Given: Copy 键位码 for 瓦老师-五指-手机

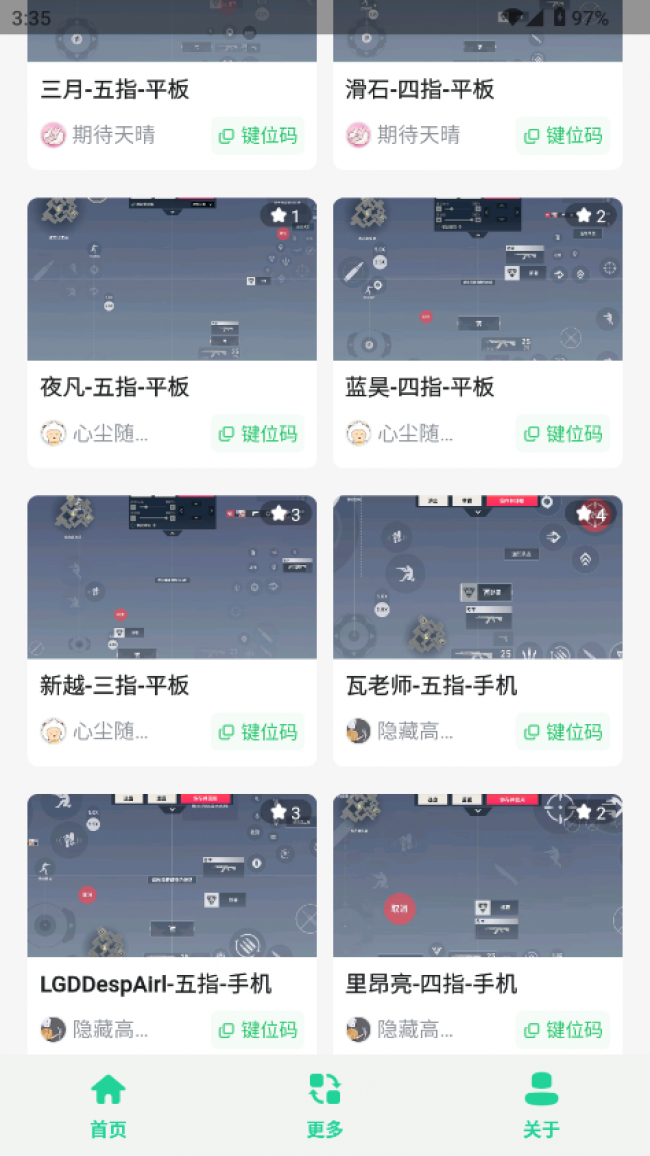Looking at the screenshot, I should pos(563,732).
